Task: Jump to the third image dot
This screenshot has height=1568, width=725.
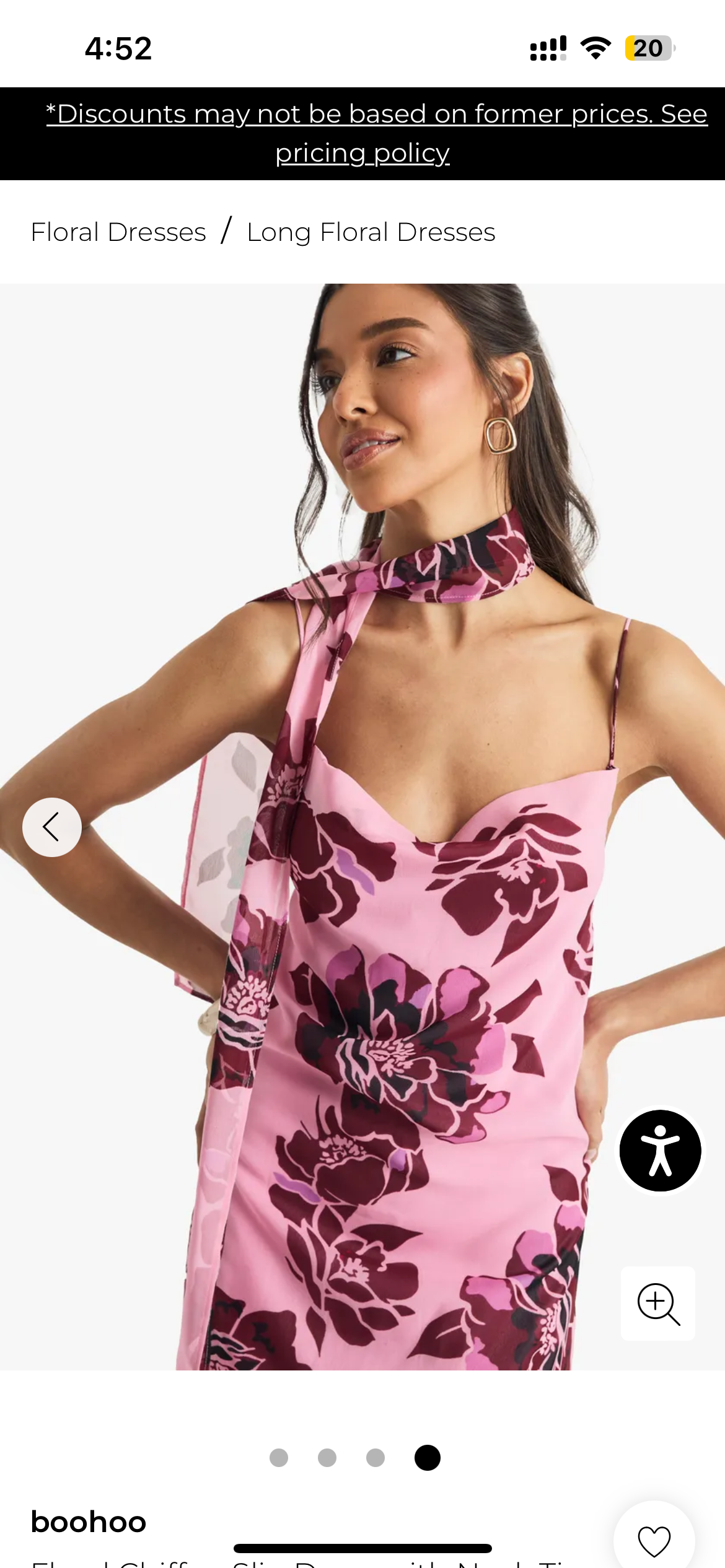Action: [x=376, y=1458]
